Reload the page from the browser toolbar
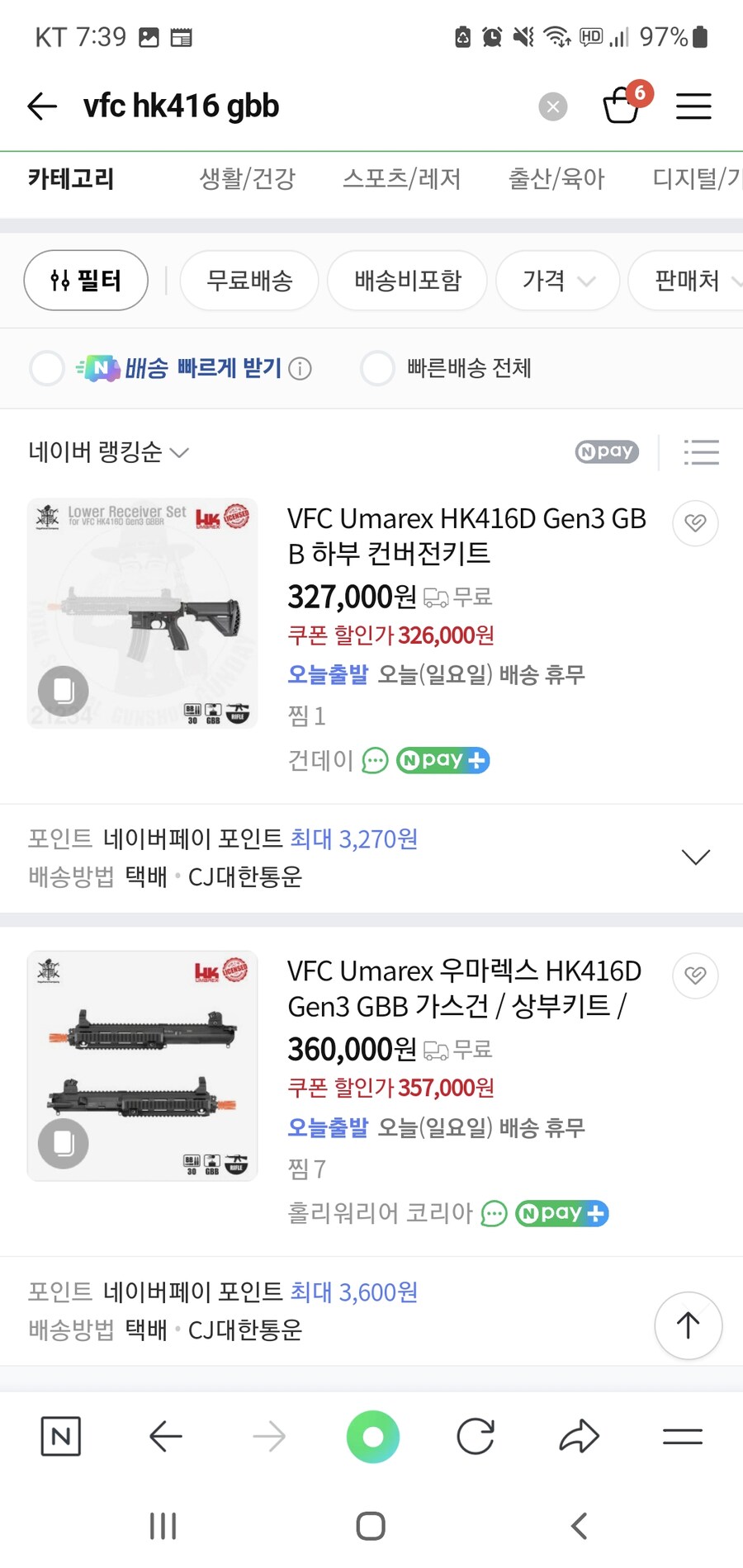 pyautogui.click(x=476, y=1437)
